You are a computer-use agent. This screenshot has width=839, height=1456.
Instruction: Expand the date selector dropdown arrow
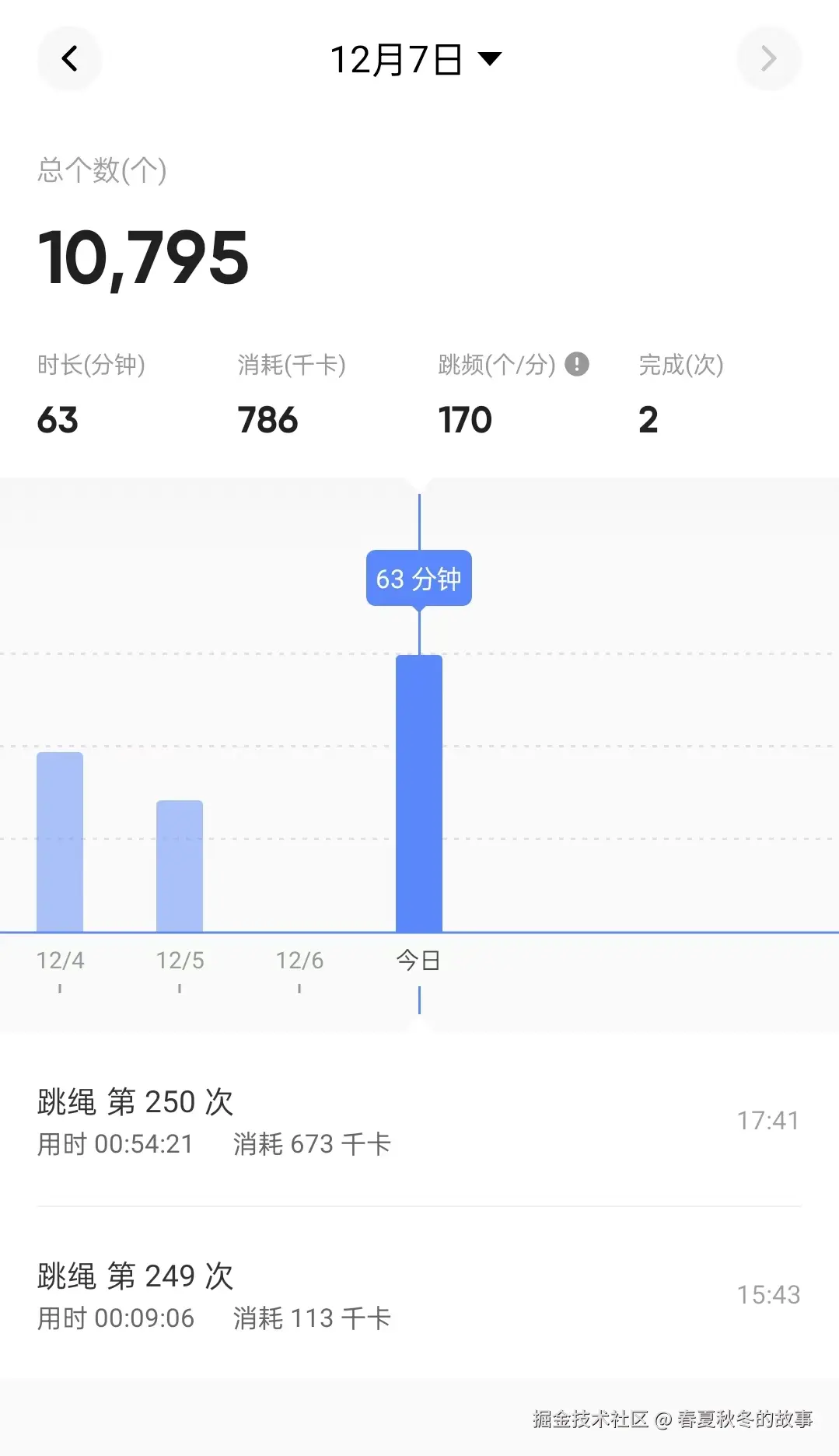(x=491, y=58)
